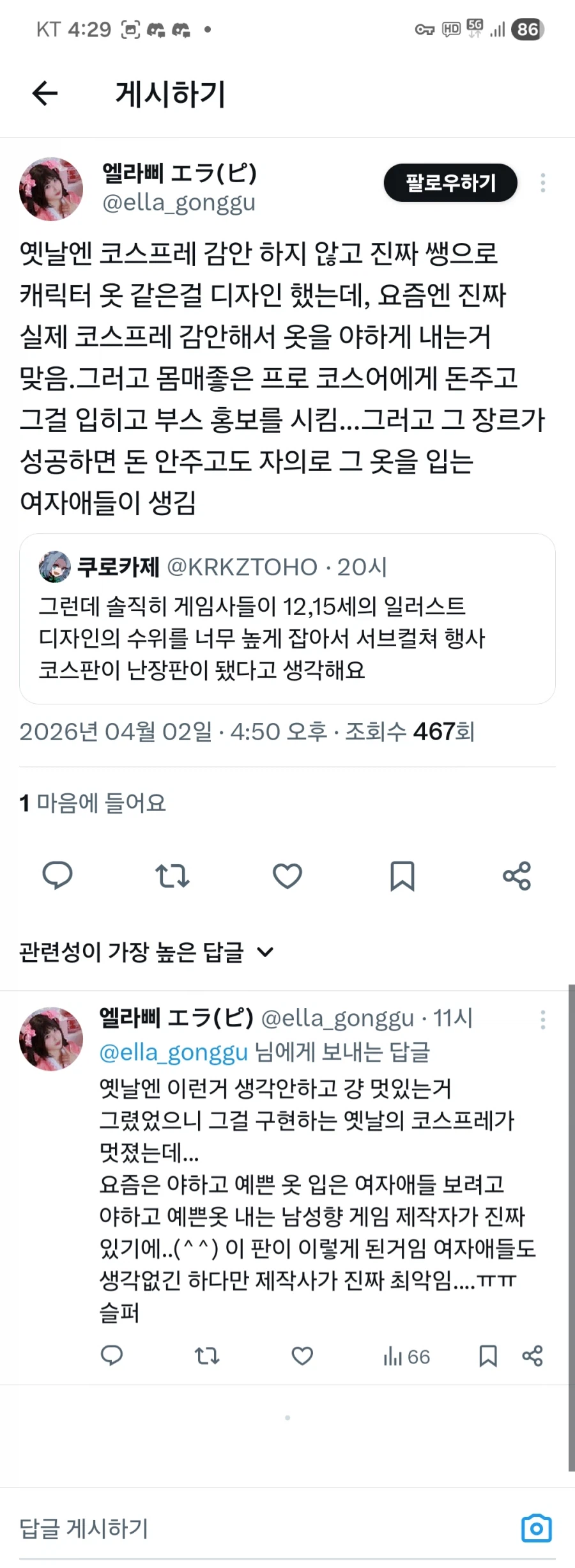Open the quoted post by 쿠로카제

[x=287, y=619]
